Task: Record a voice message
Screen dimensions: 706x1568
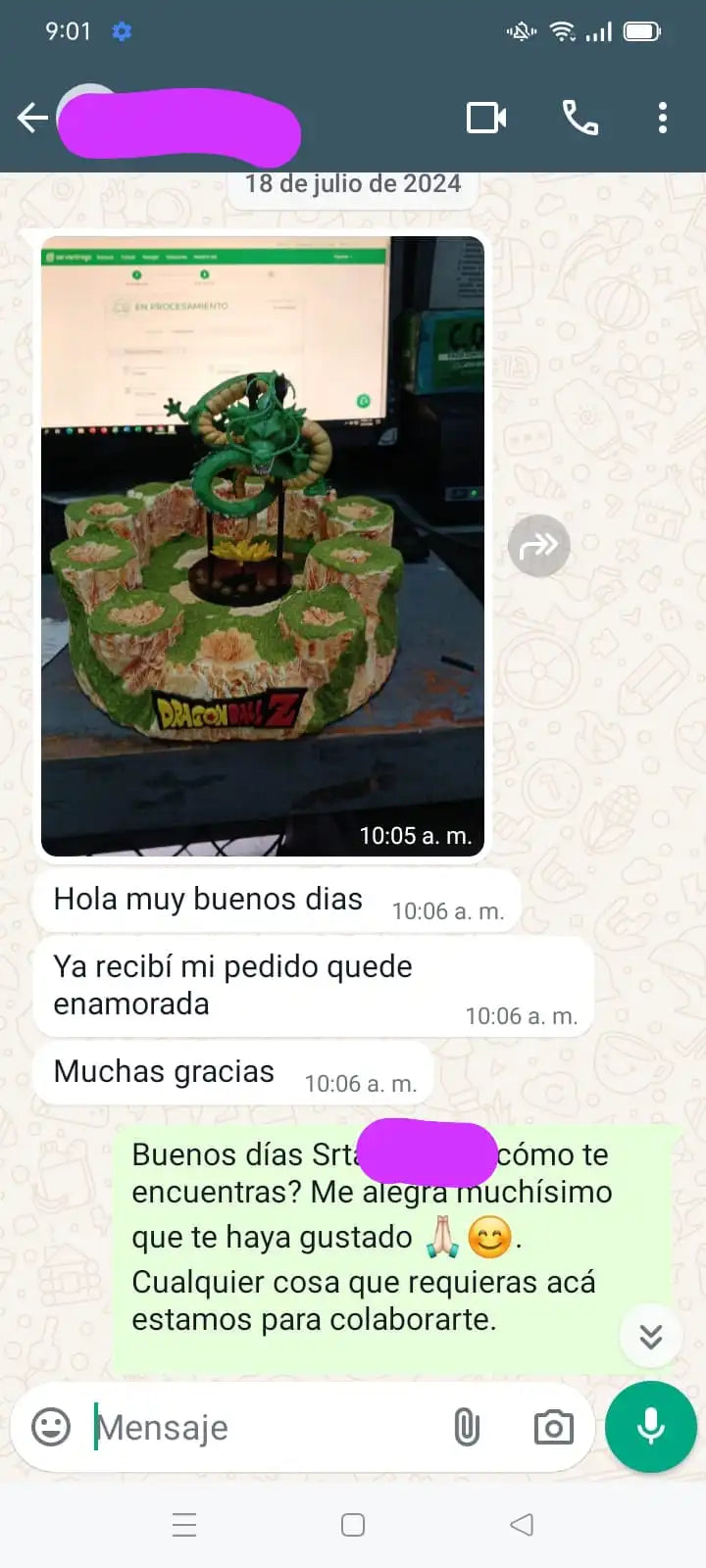Action: tap(650, 1427)
